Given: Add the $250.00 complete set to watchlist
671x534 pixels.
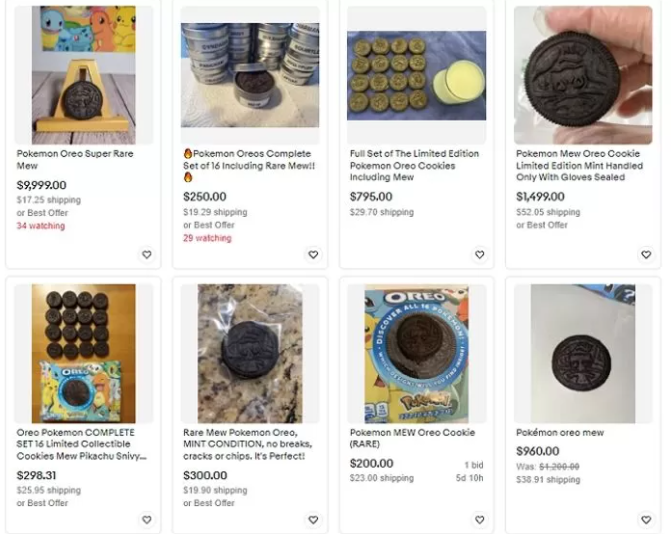Looking at the screenshot, I should click(313, 255).
